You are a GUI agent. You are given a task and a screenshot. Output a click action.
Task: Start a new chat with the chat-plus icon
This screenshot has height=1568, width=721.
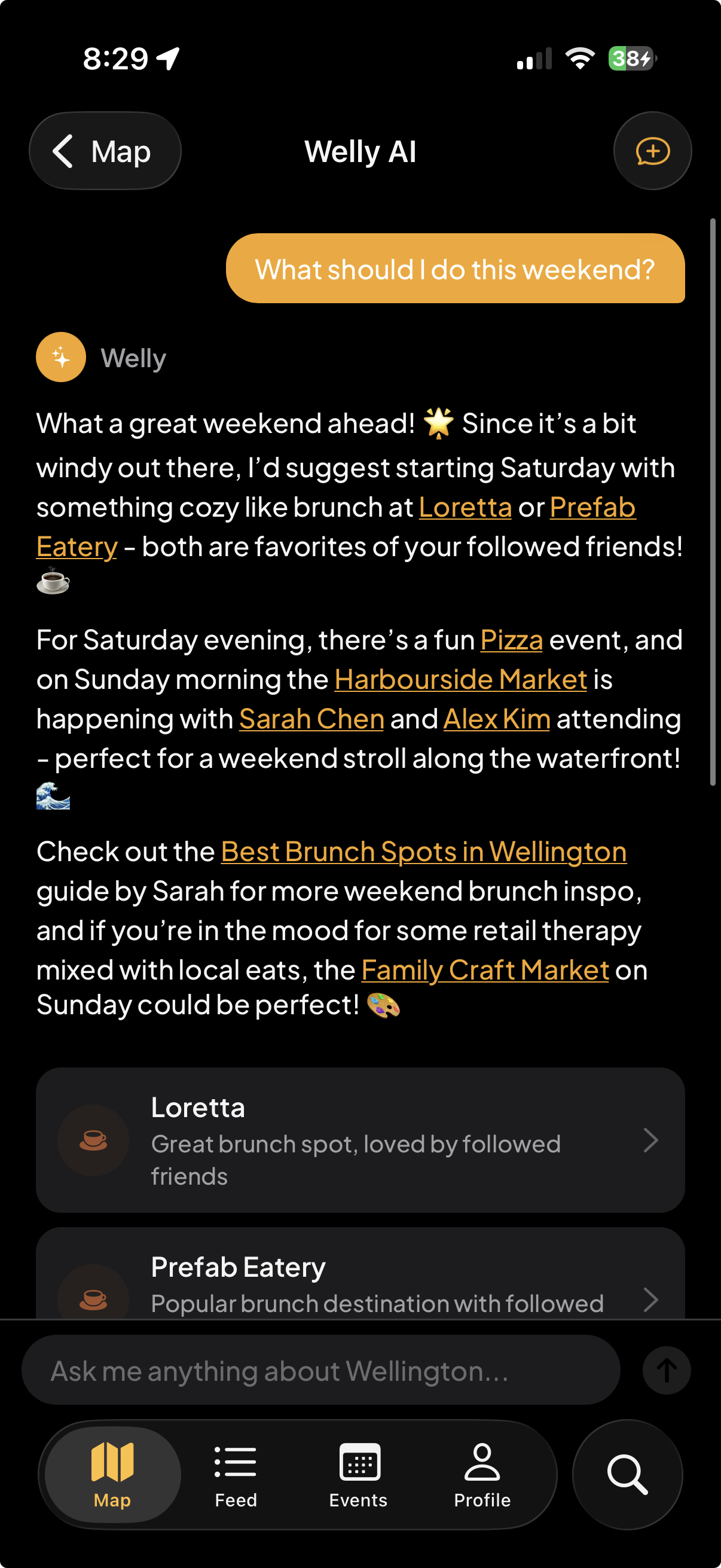652,151
